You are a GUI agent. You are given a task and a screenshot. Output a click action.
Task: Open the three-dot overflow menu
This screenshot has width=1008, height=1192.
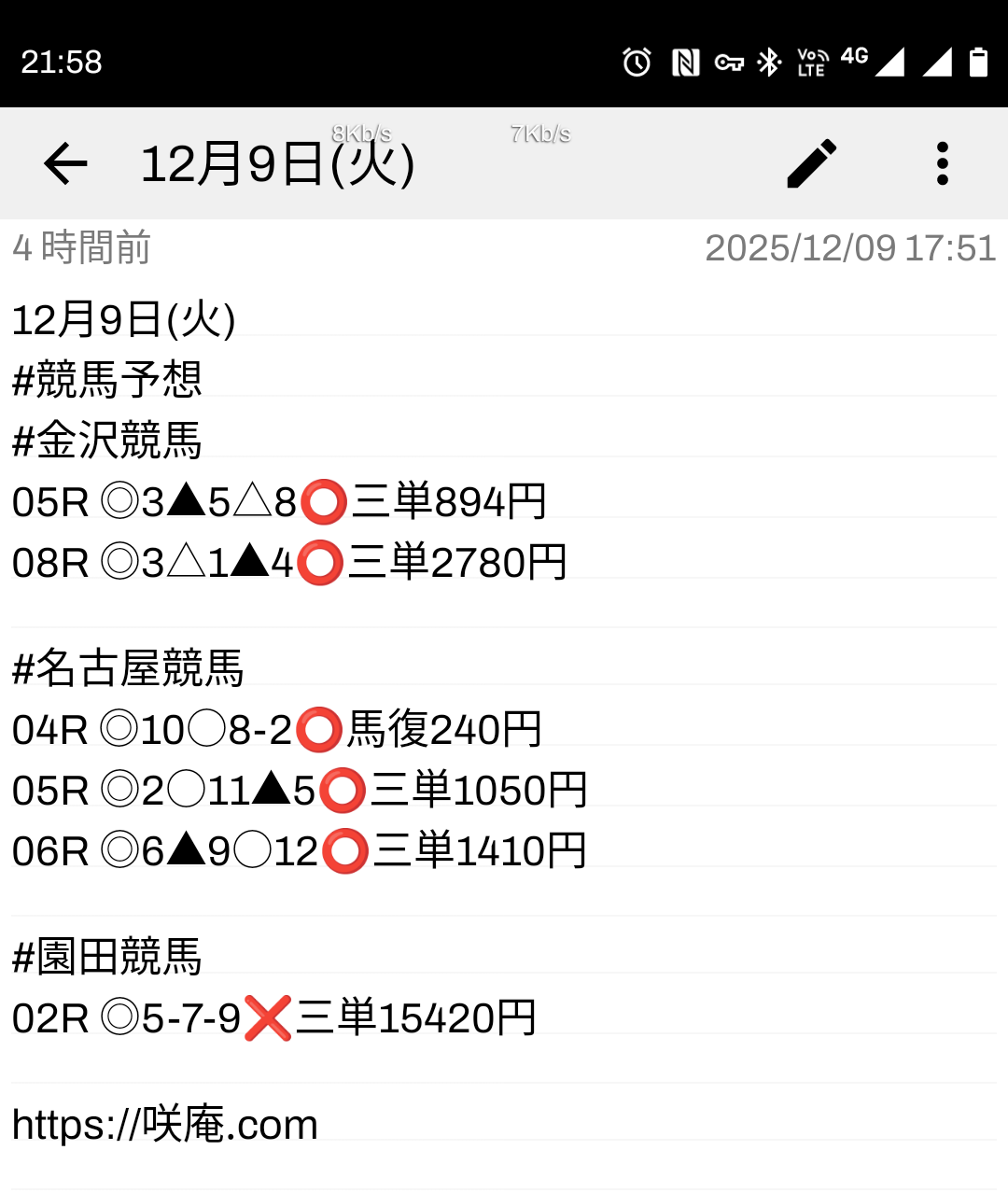(942, 164)
